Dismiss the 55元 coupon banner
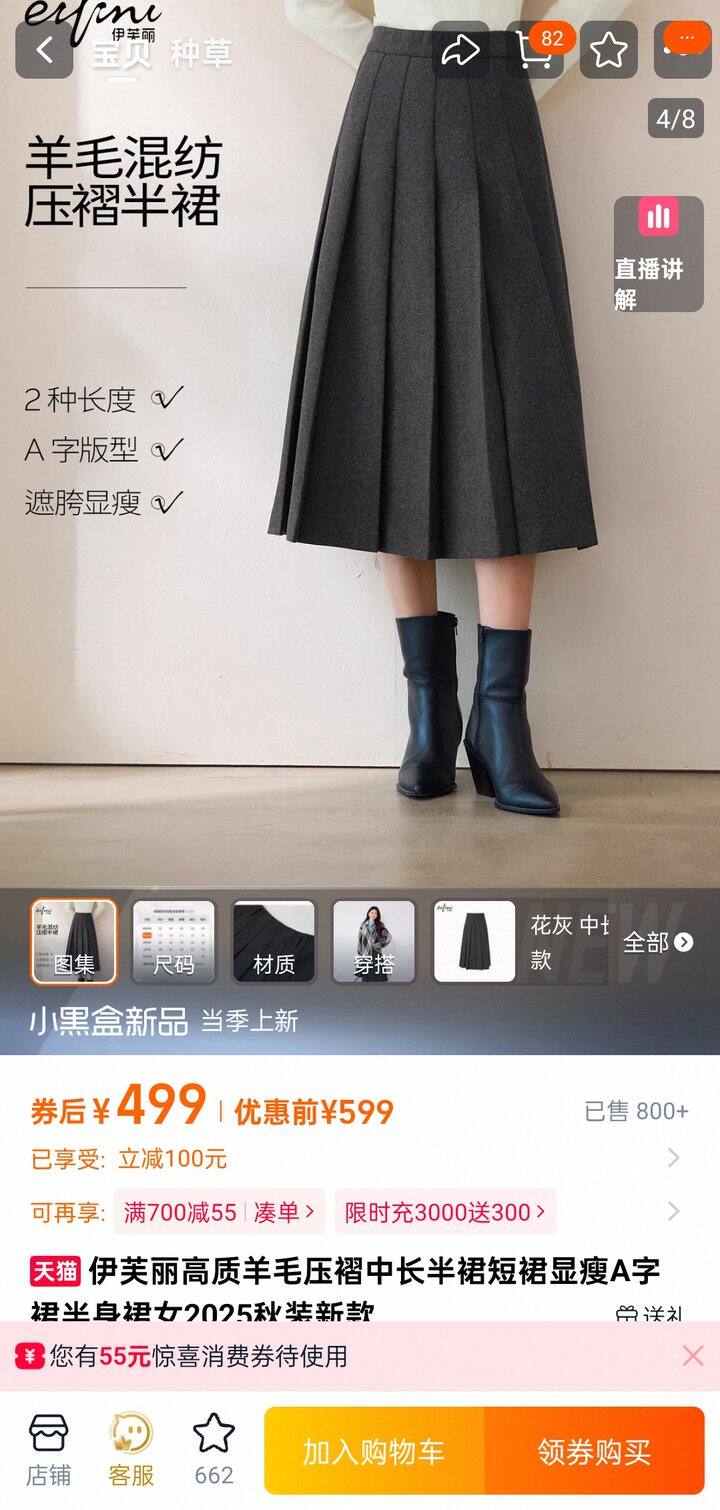The height and width of the screenshot is (1510, 720). [x=692, y=1356]
